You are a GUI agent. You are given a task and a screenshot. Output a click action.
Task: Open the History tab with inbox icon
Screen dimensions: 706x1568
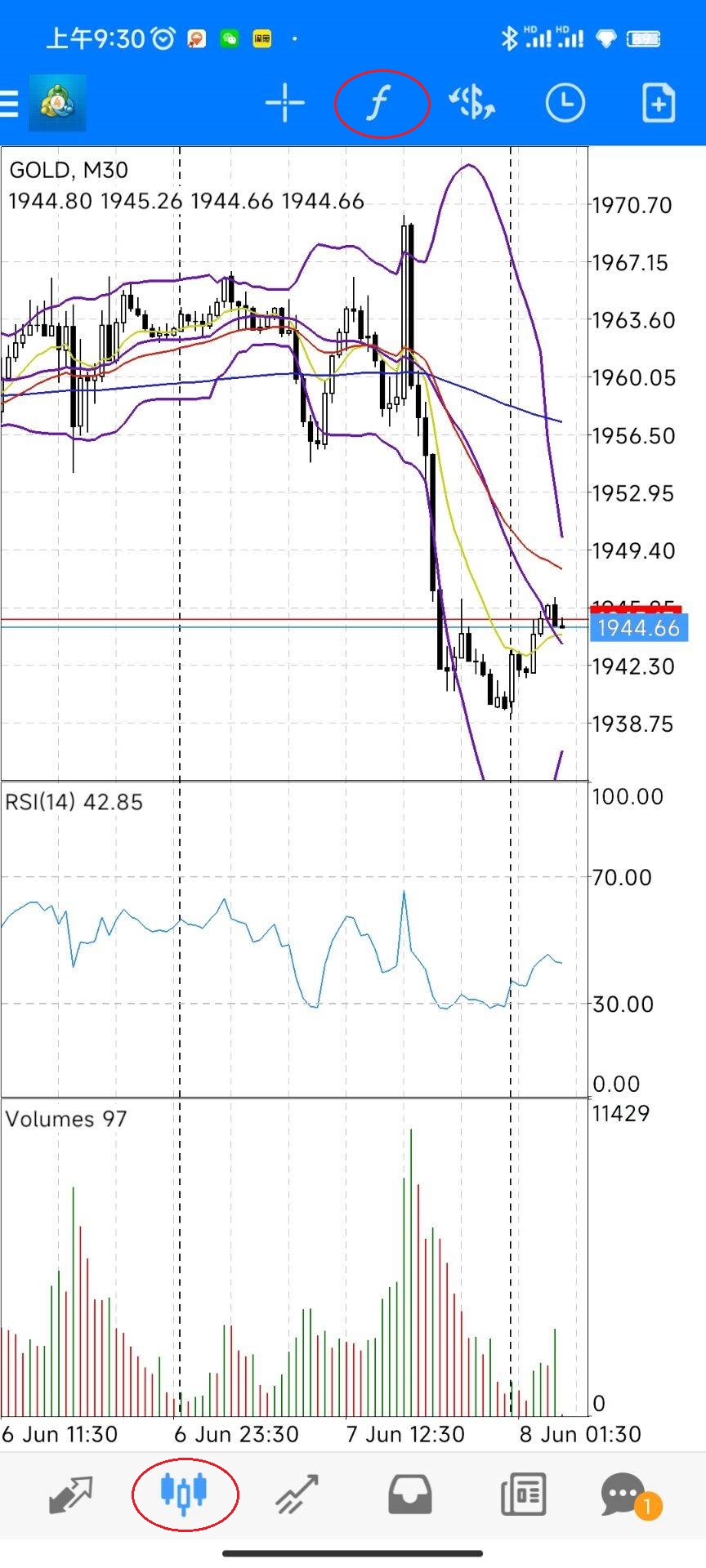[x=409, y=1494]
